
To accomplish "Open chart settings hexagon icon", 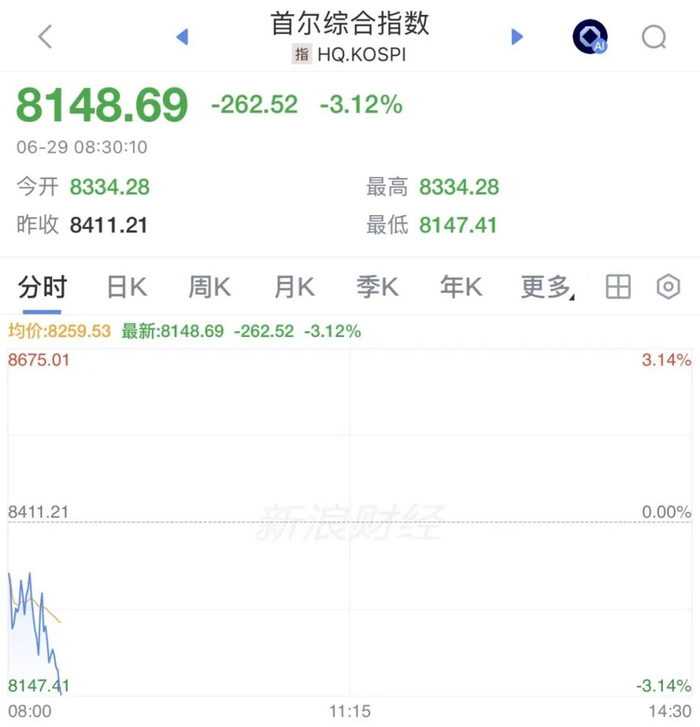I will 668,287.
